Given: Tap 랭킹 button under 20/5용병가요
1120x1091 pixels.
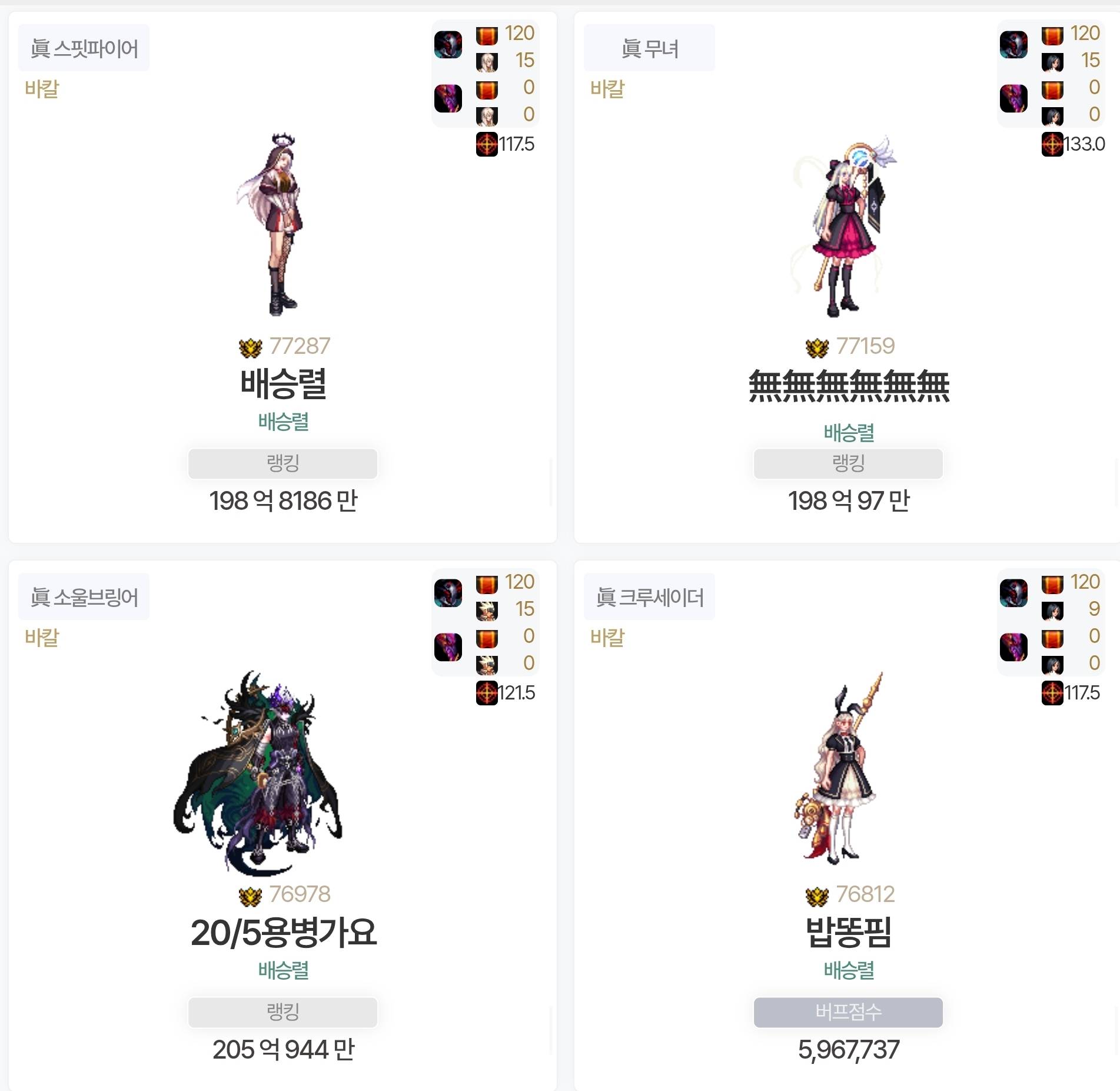Looking at the screenshot, I should (x=283, y=1012).
